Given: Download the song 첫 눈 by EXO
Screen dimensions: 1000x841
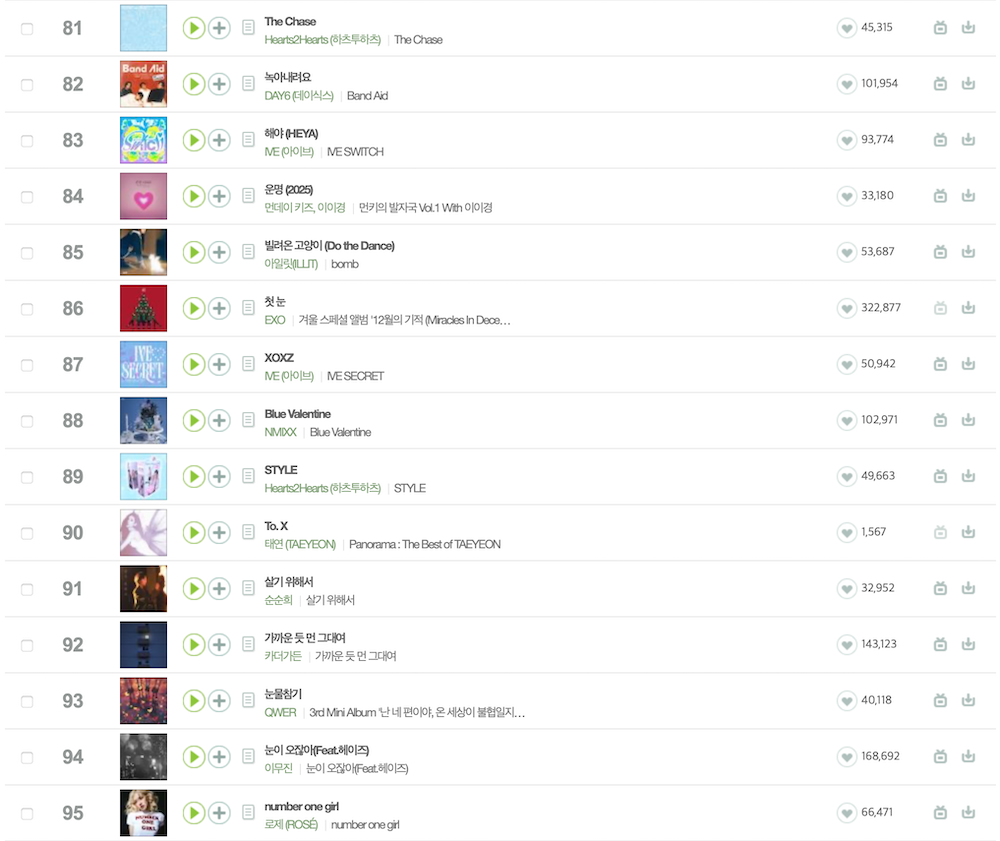Looking at the screenshot, I should click(968, 308).
